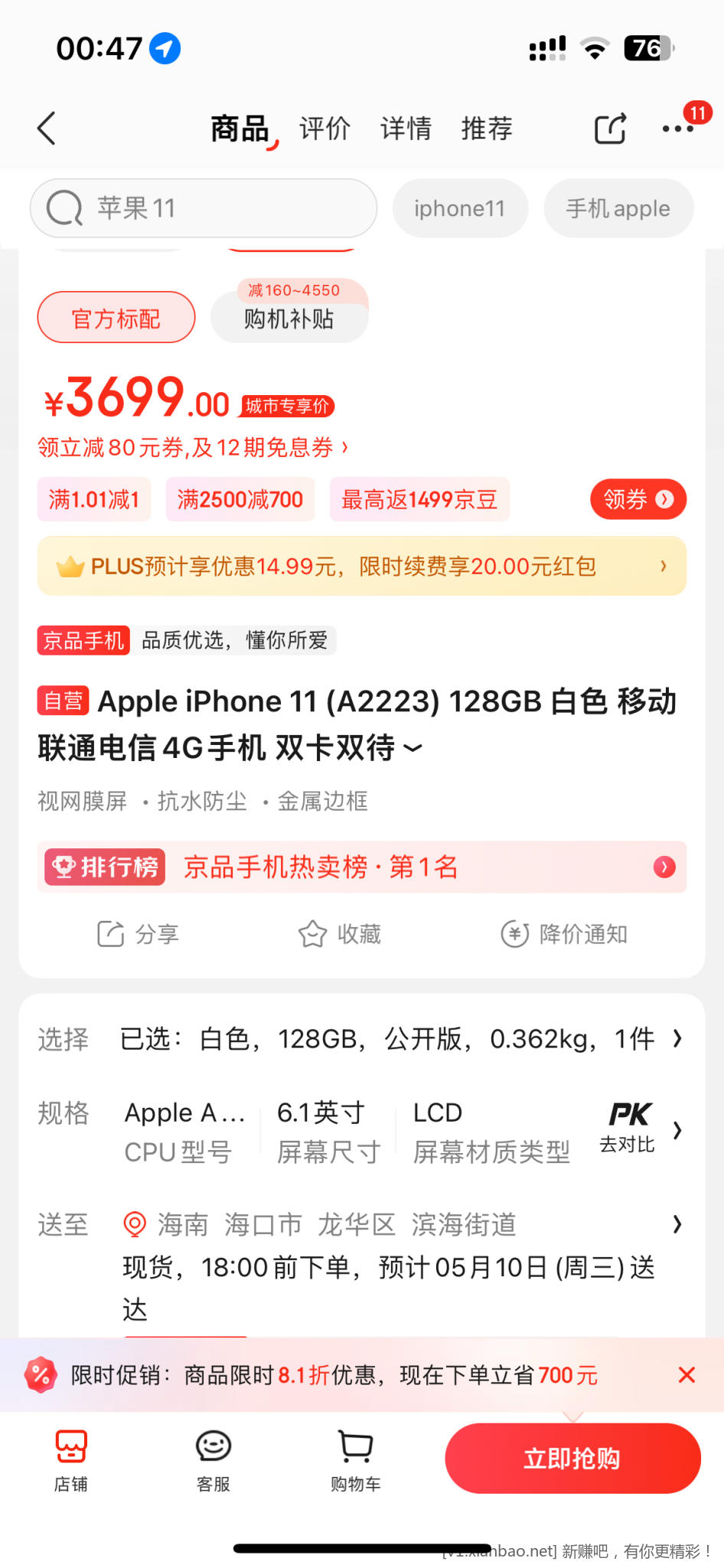Tap the red 领券 coupon button
The width and height of the screenshot is (724, 1568).
638,499
